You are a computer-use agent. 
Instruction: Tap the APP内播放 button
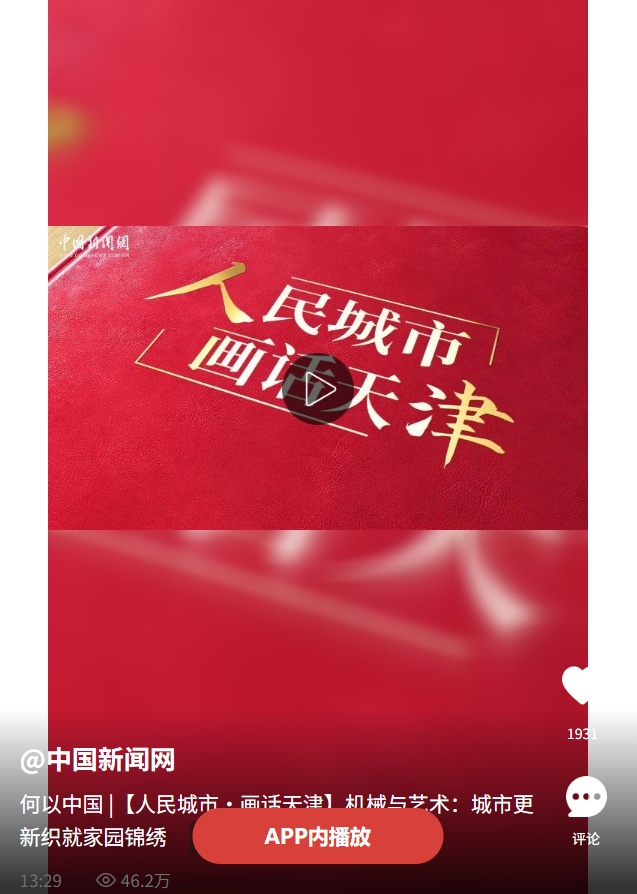point(318,836)
